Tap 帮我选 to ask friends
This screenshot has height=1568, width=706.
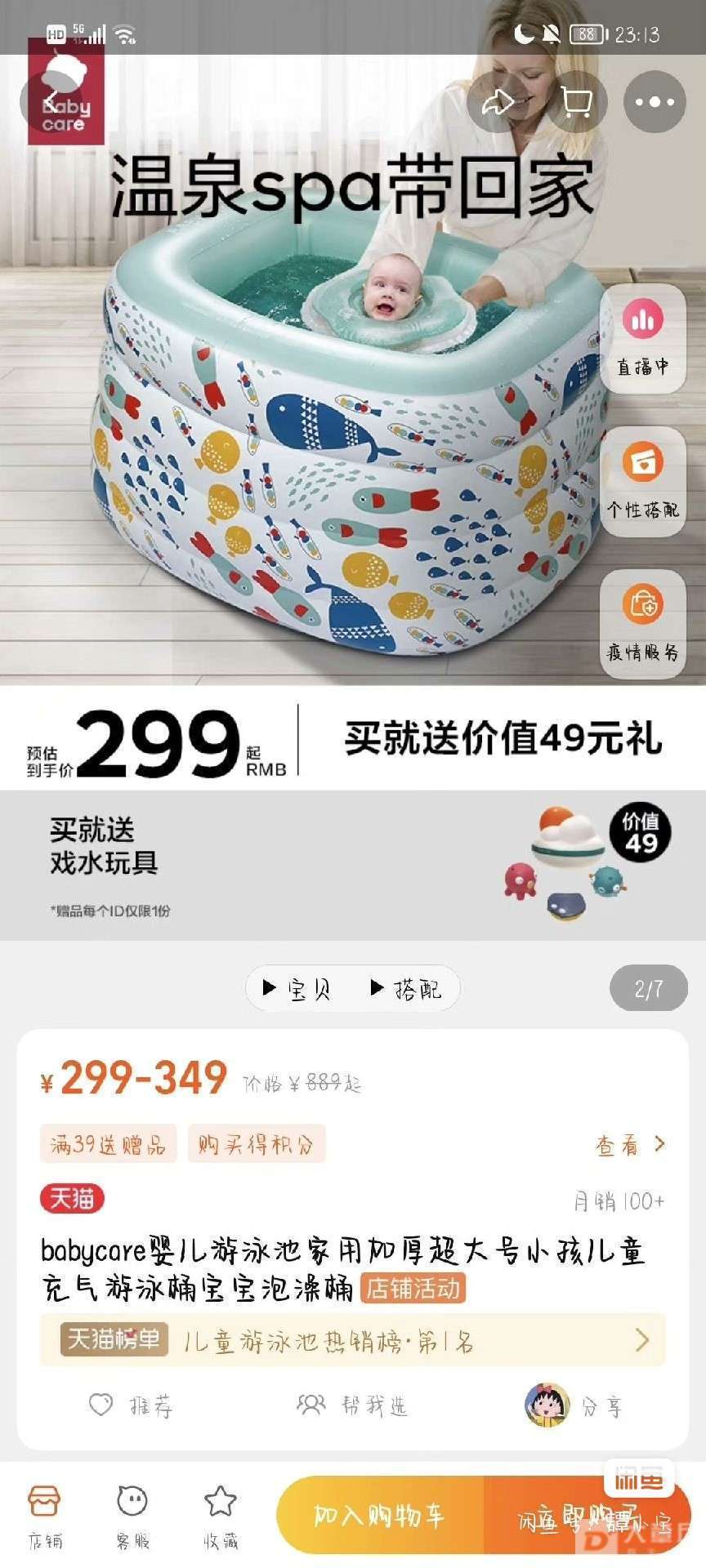pyautogui.click(x=352, y=1405)
